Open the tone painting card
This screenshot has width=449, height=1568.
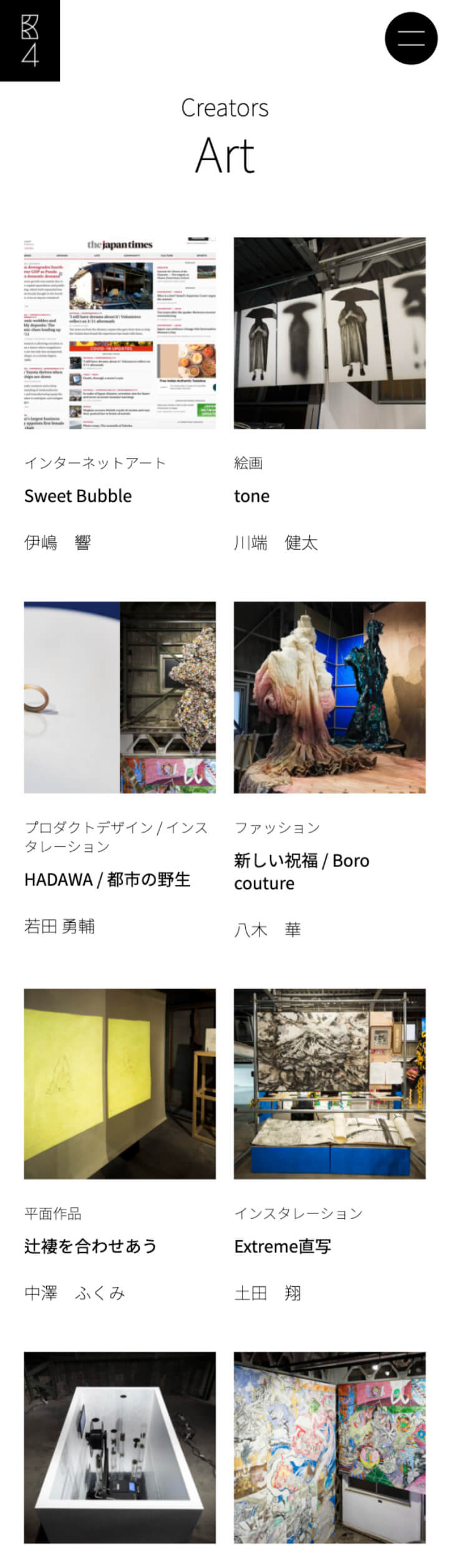[x=329, y=333]
